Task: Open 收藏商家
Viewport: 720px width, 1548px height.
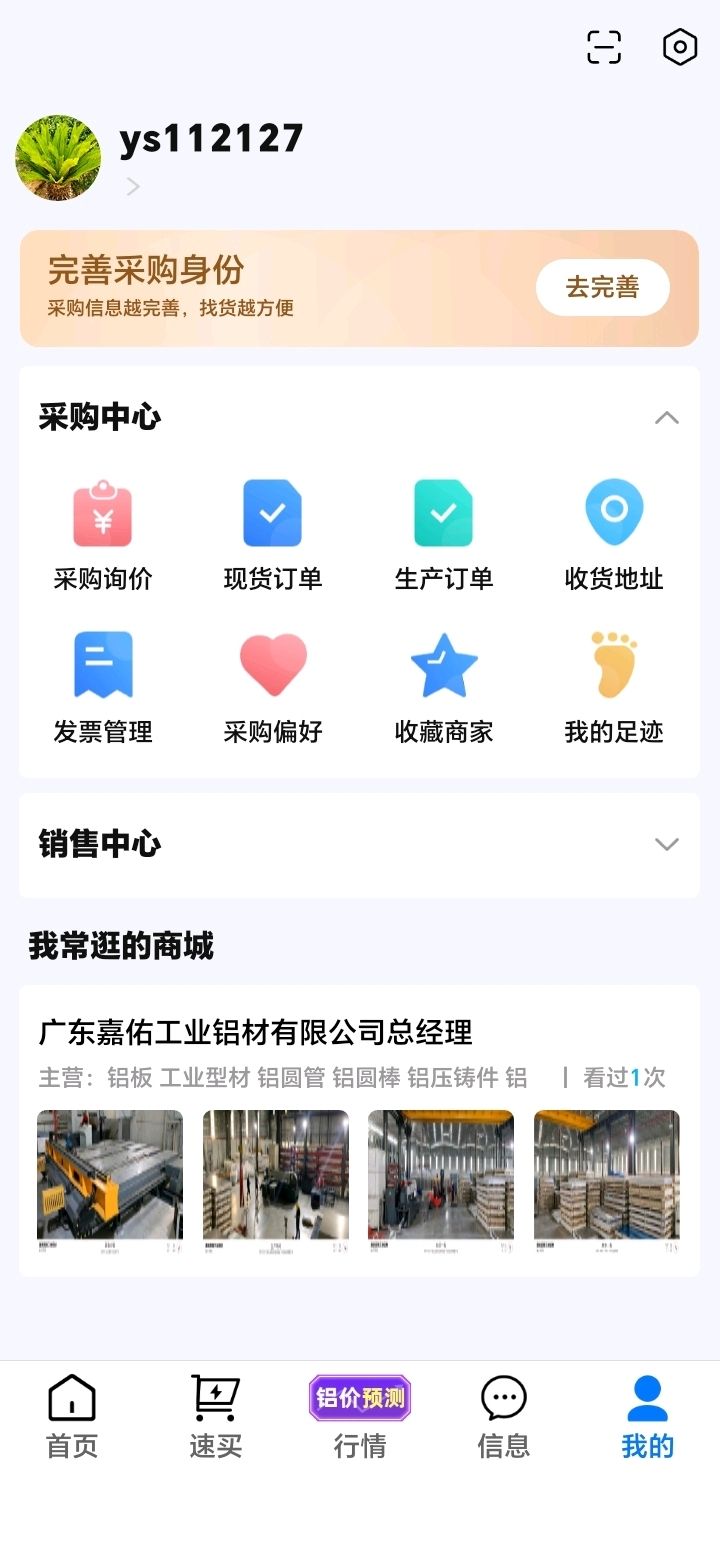Action: [x=444, y=689]
